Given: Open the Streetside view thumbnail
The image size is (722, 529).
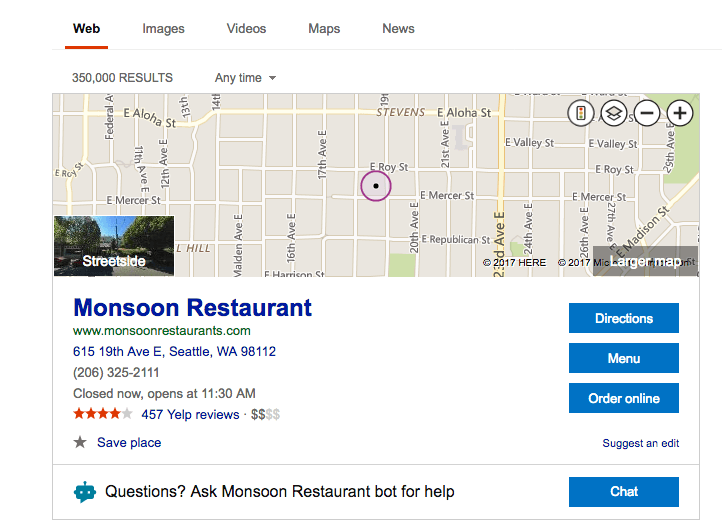Looking at the screenshot, I should [113, 246].
